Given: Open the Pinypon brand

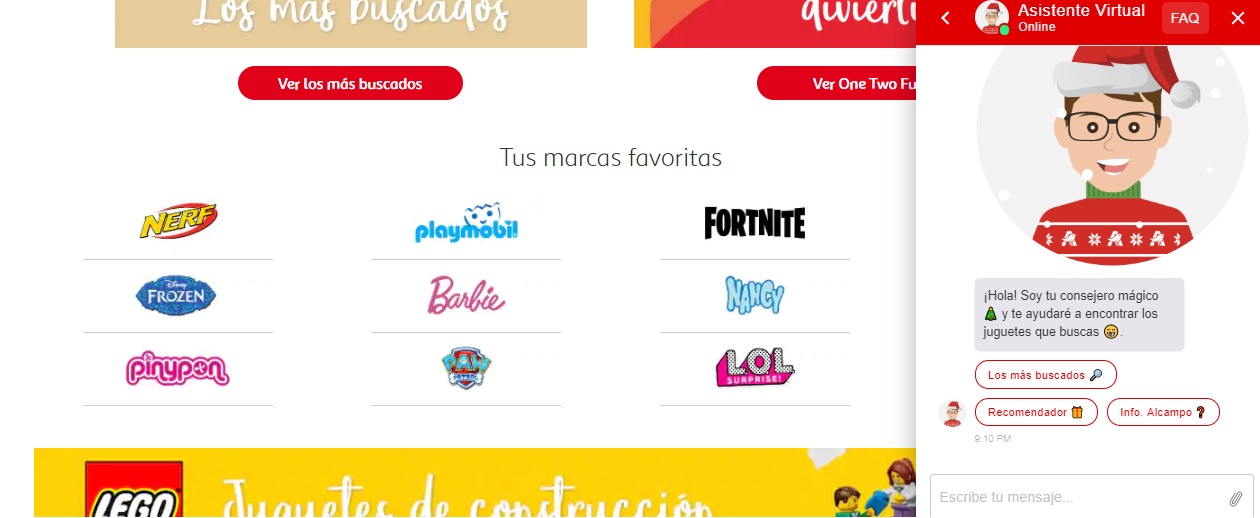Looking at the screenshot, I should click(177, 368).
